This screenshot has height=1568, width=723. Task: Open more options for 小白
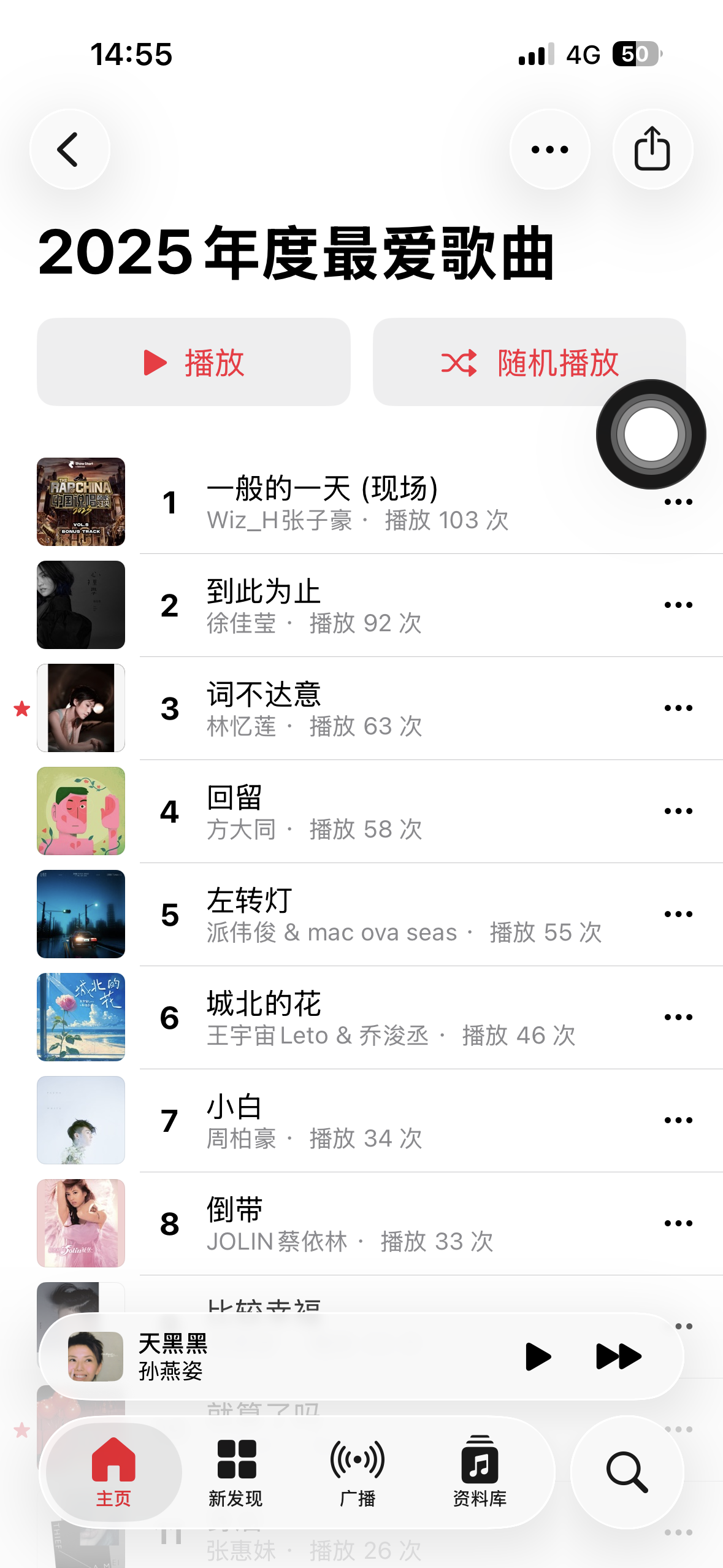pos(678,1120)
